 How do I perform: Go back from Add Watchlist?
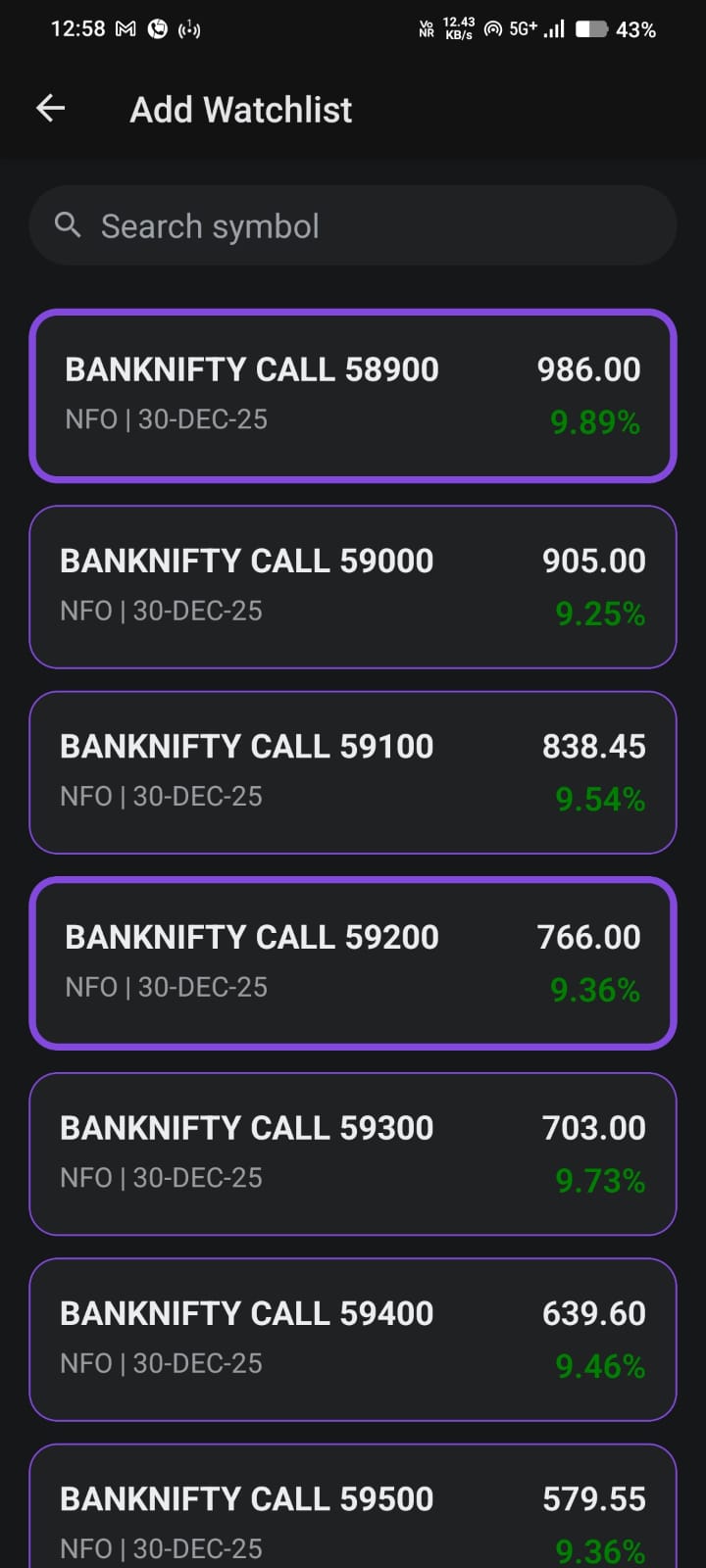pyautogui.click(x=51, y=109)
